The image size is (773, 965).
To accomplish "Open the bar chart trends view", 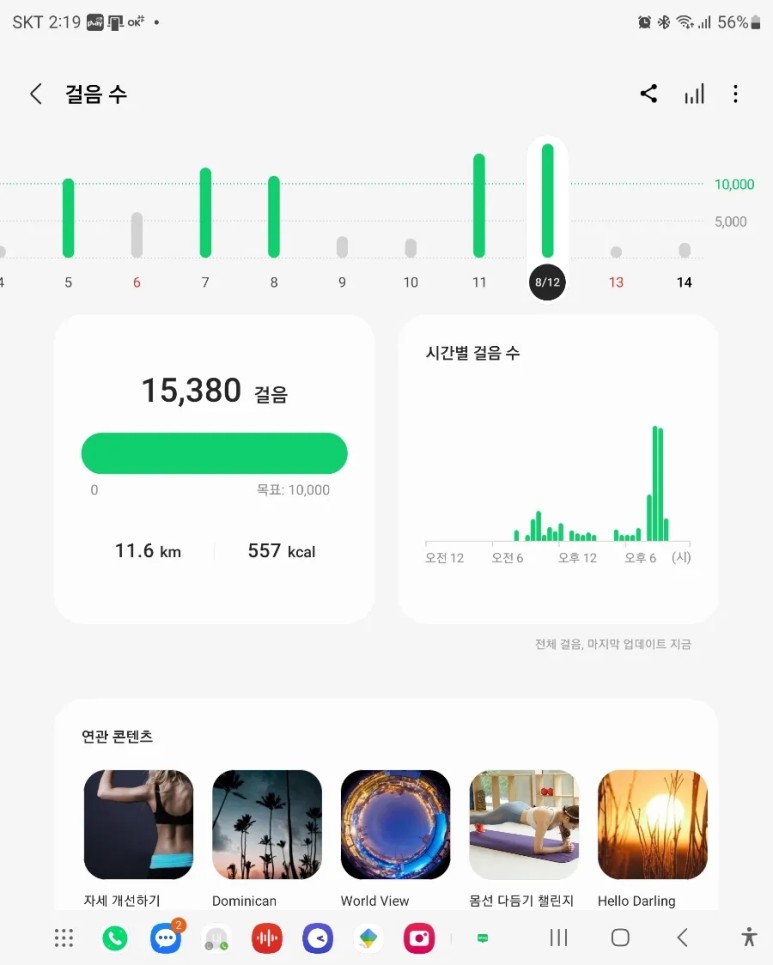I will click(x=694, y=94).
